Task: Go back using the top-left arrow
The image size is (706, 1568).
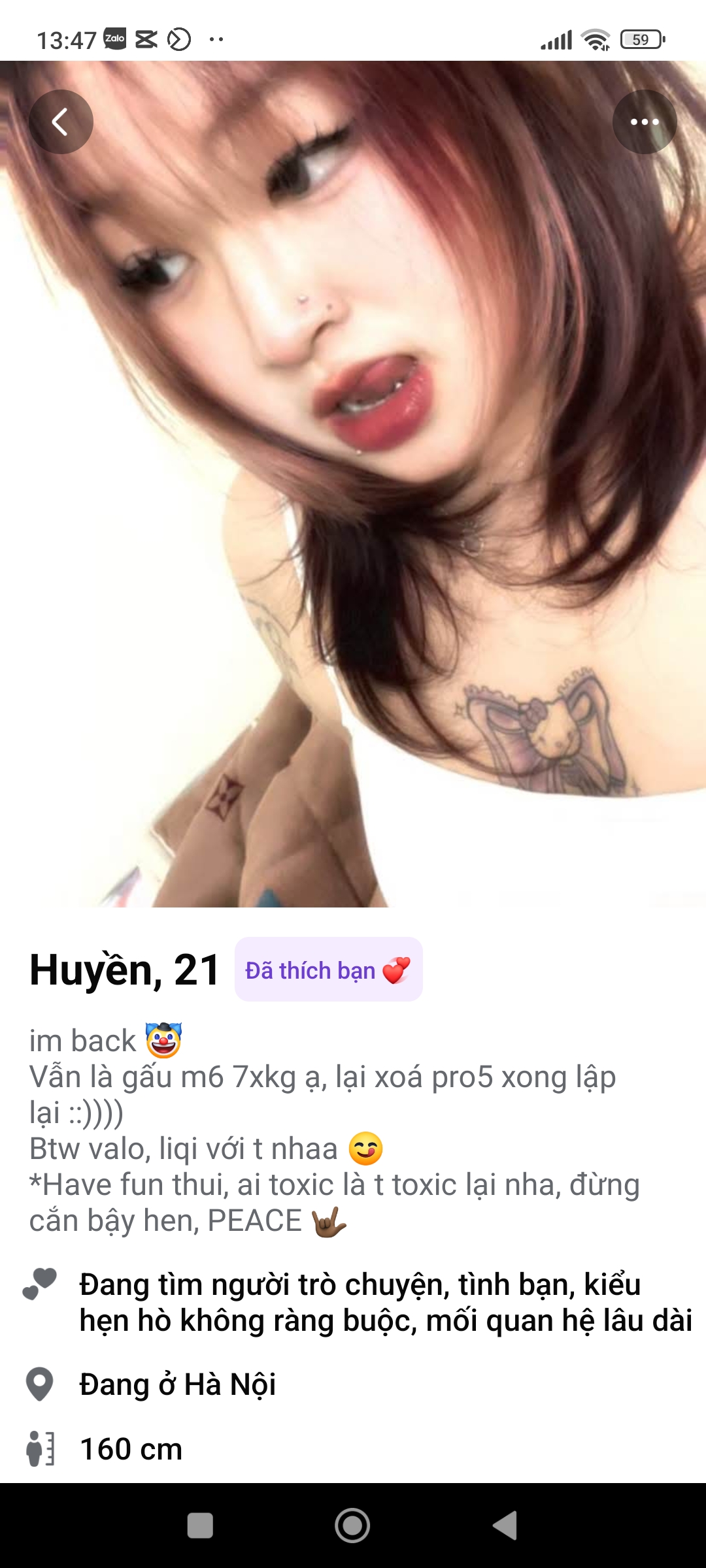Action: (x=61, y=122)
